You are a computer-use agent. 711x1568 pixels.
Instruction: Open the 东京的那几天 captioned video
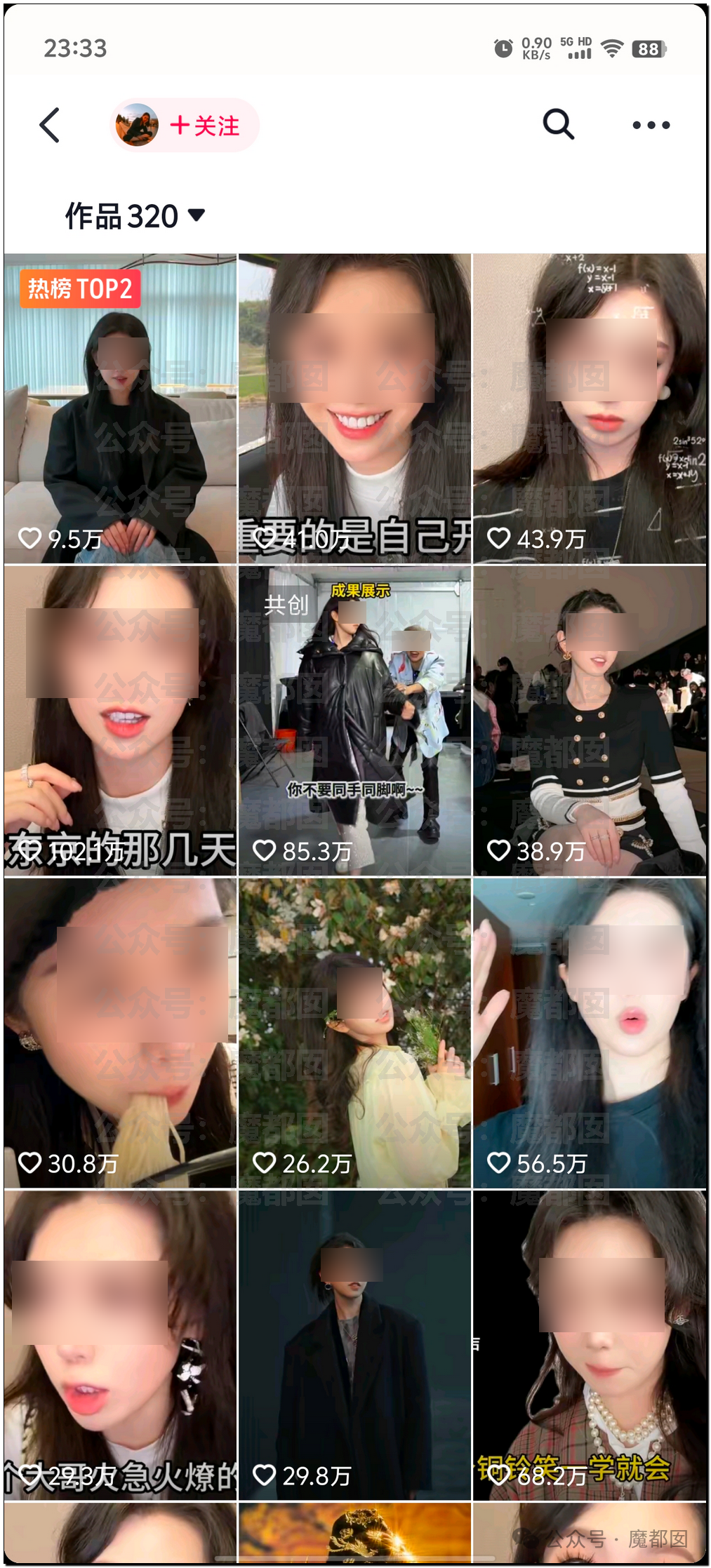click(120, 721)
